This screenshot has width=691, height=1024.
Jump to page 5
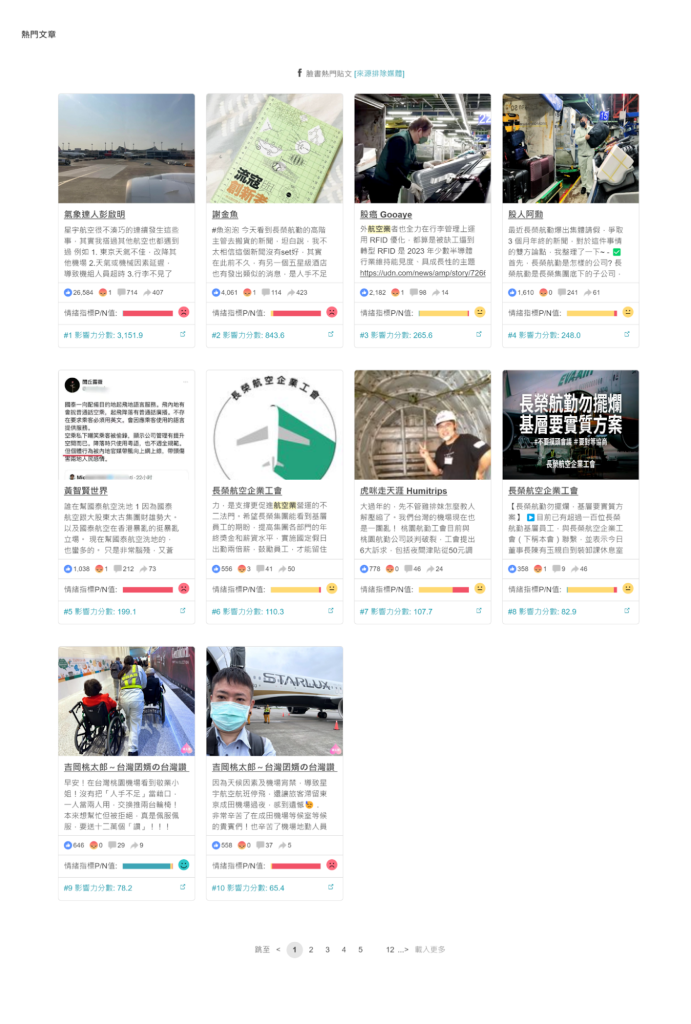coord(360,949)
